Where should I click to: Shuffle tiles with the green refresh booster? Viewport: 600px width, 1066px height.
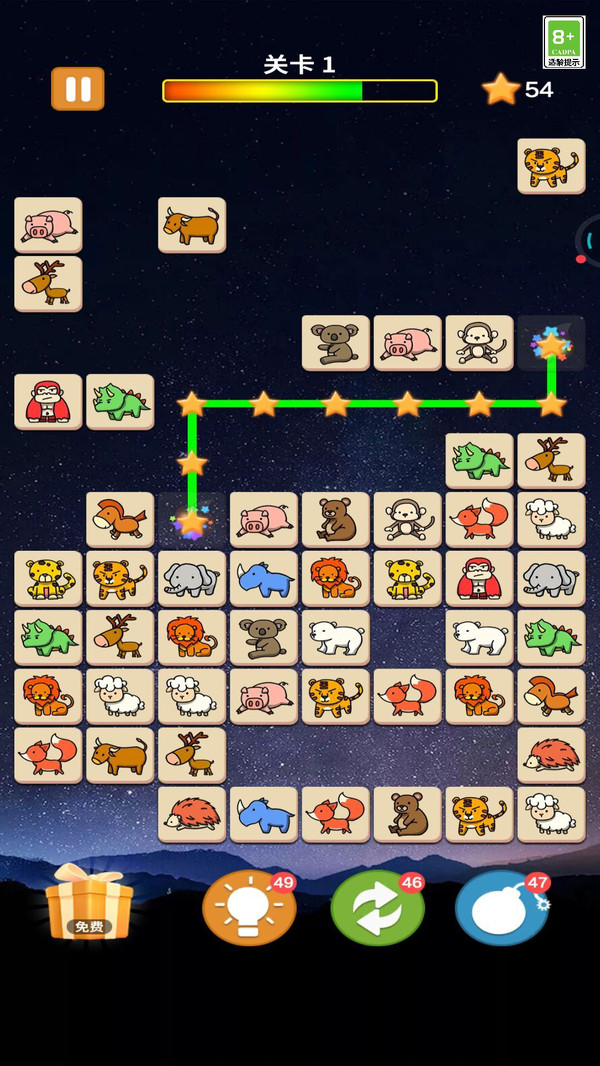tap(377, 908)
